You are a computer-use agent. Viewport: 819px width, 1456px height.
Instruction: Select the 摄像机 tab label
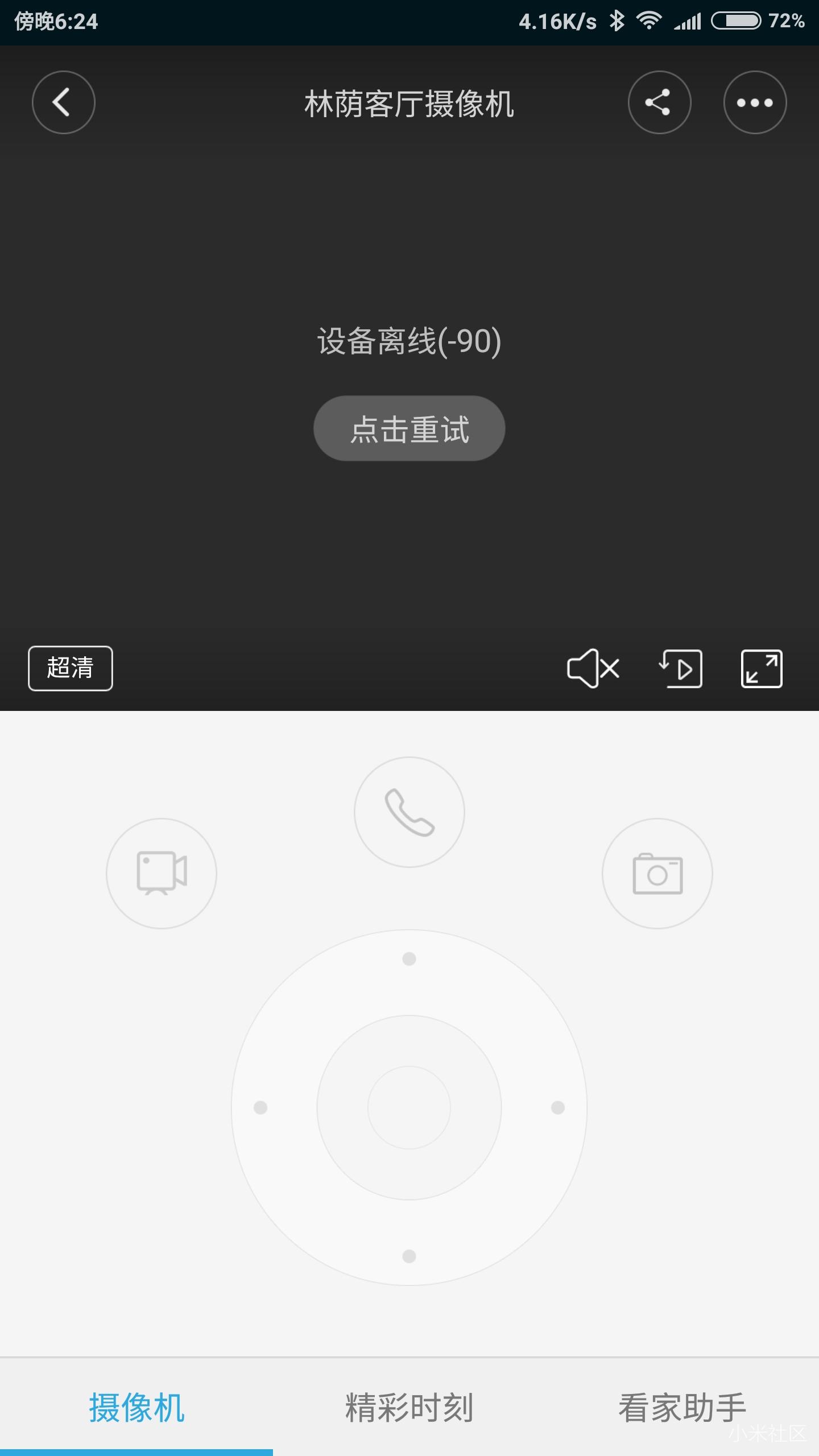[136, 1405]
